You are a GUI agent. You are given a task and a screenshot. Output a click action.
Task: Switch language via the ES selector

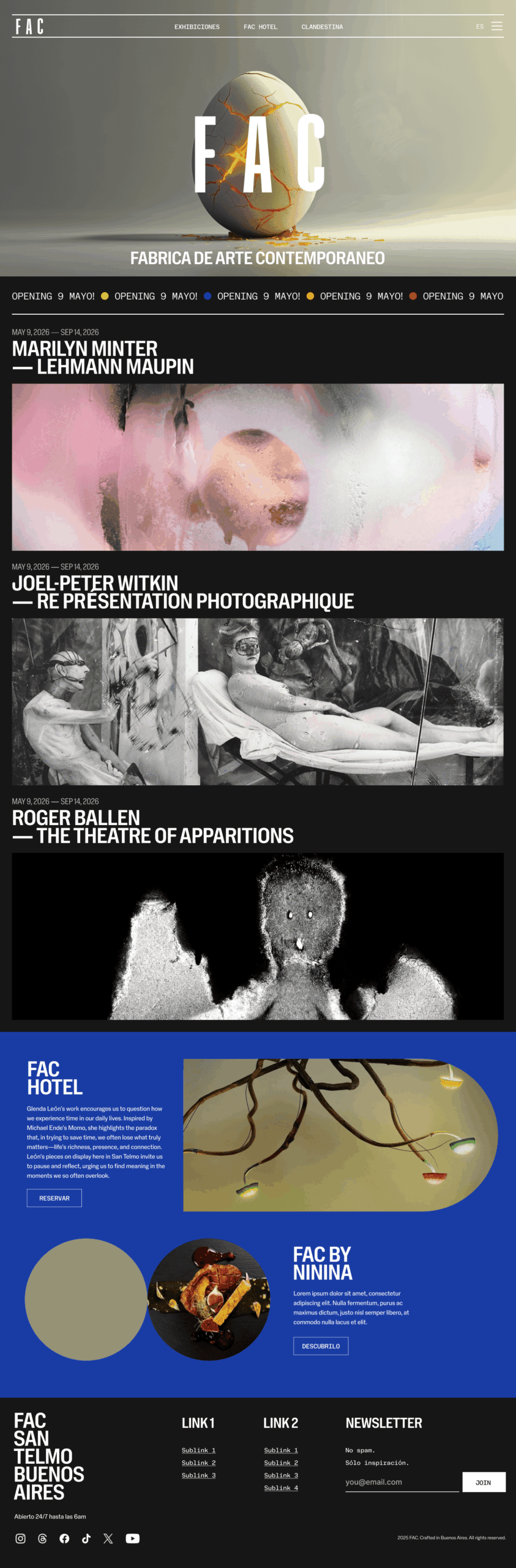pyautogui.click(x=479, y=27)
